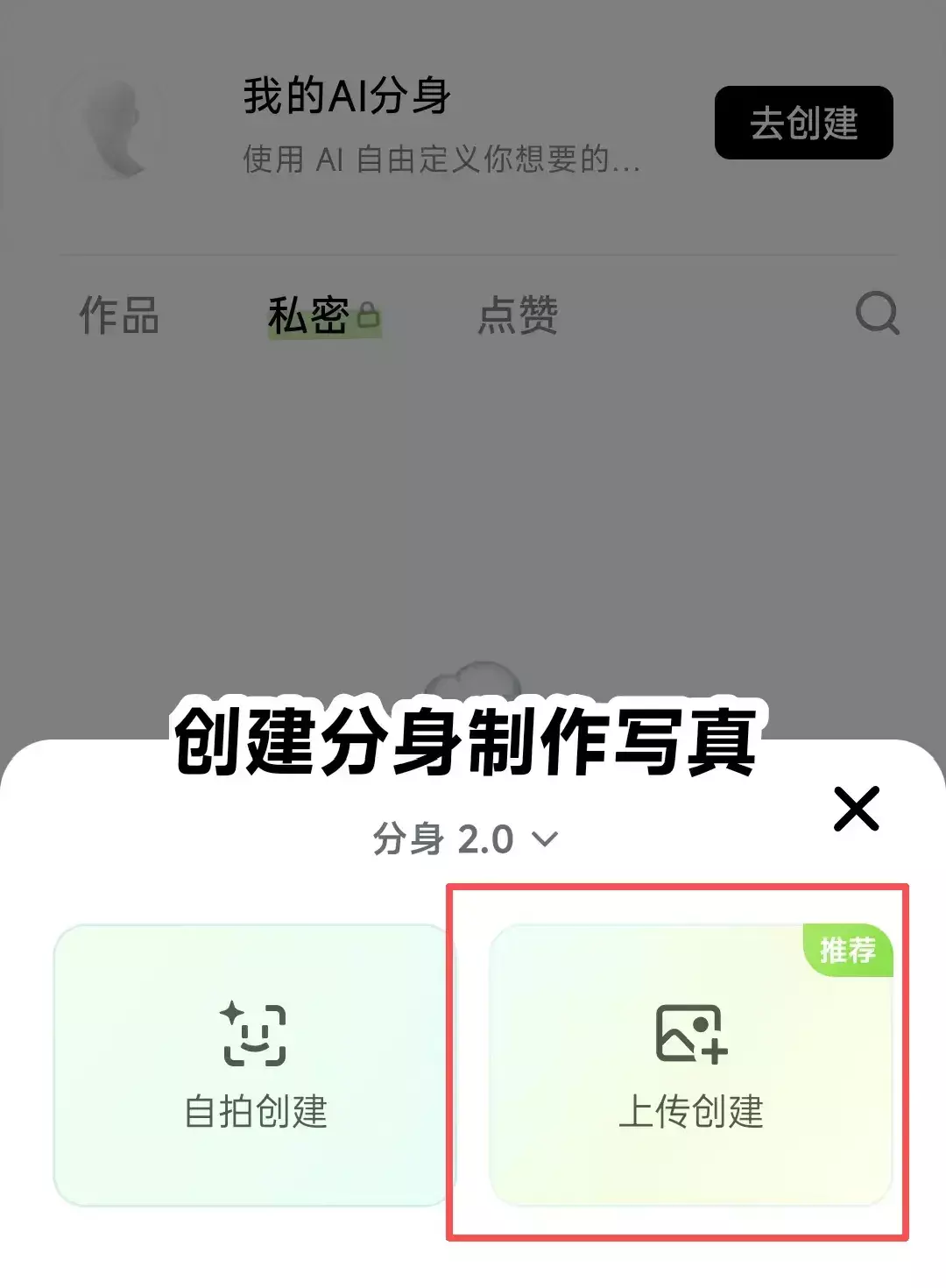Tap the sparkle face icon for selfie creation

pos(254,1034)
